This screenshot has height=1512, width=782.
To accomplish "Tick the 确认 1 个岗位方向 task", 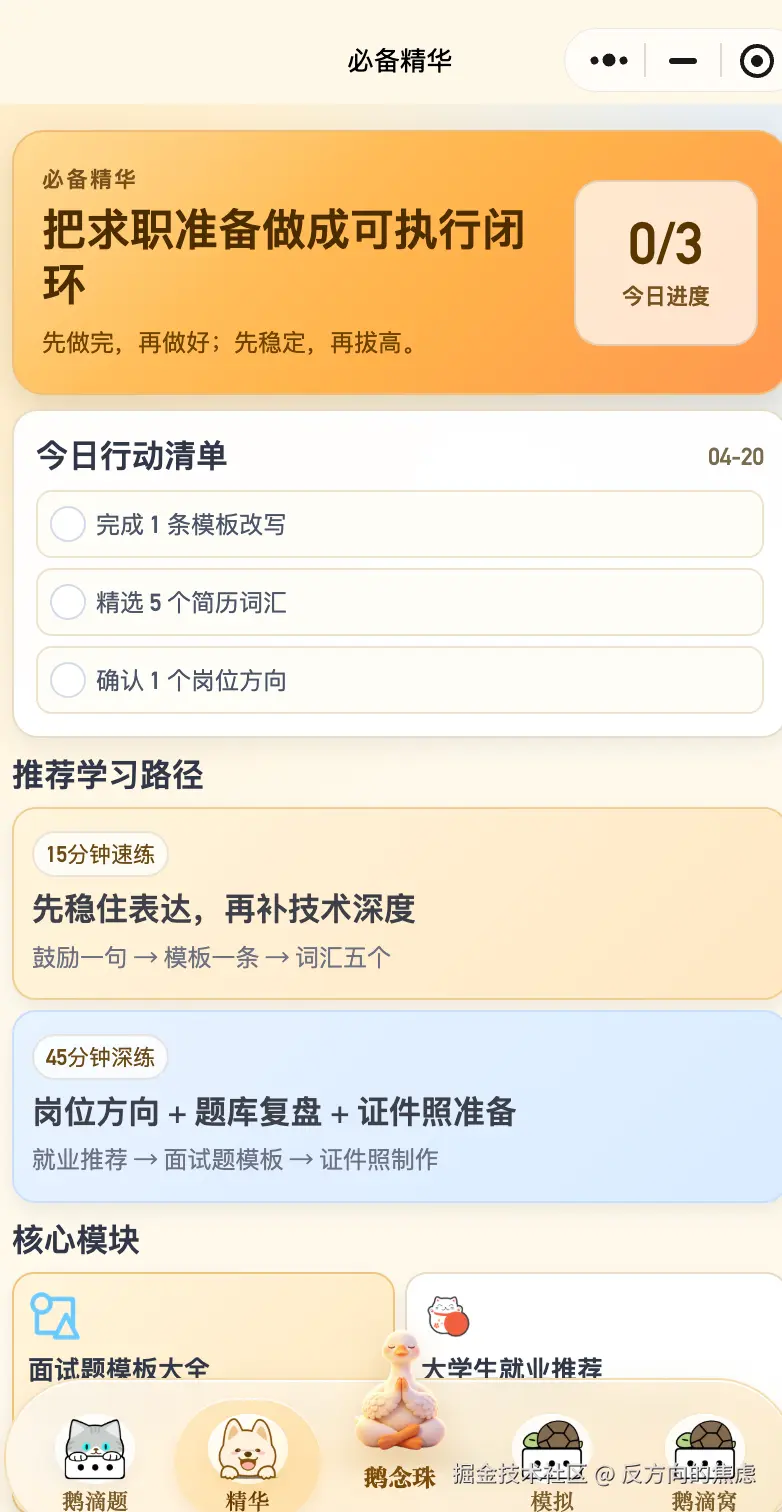I will point(68,680).
